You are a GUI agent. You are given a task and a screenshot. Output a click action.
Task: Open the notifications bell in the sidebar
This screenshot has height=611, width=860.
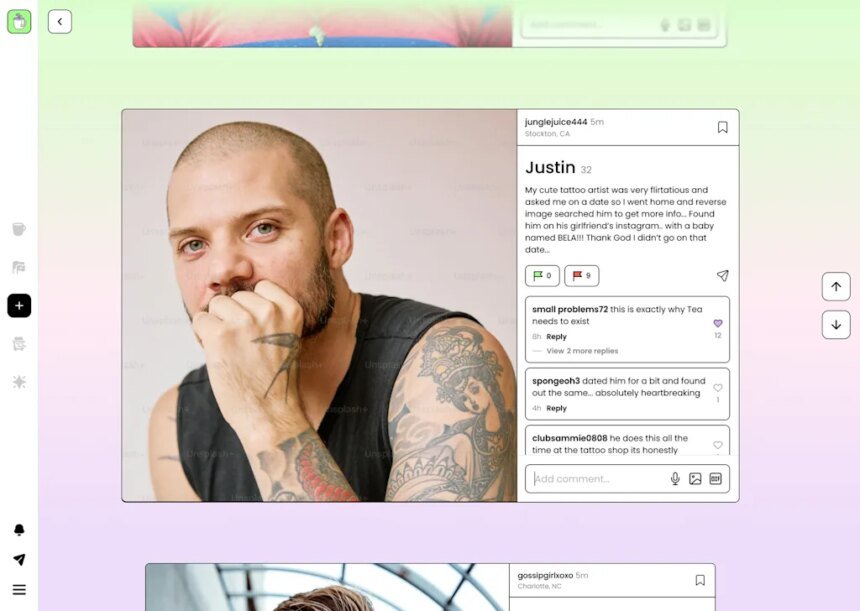(x=19, y=530)
